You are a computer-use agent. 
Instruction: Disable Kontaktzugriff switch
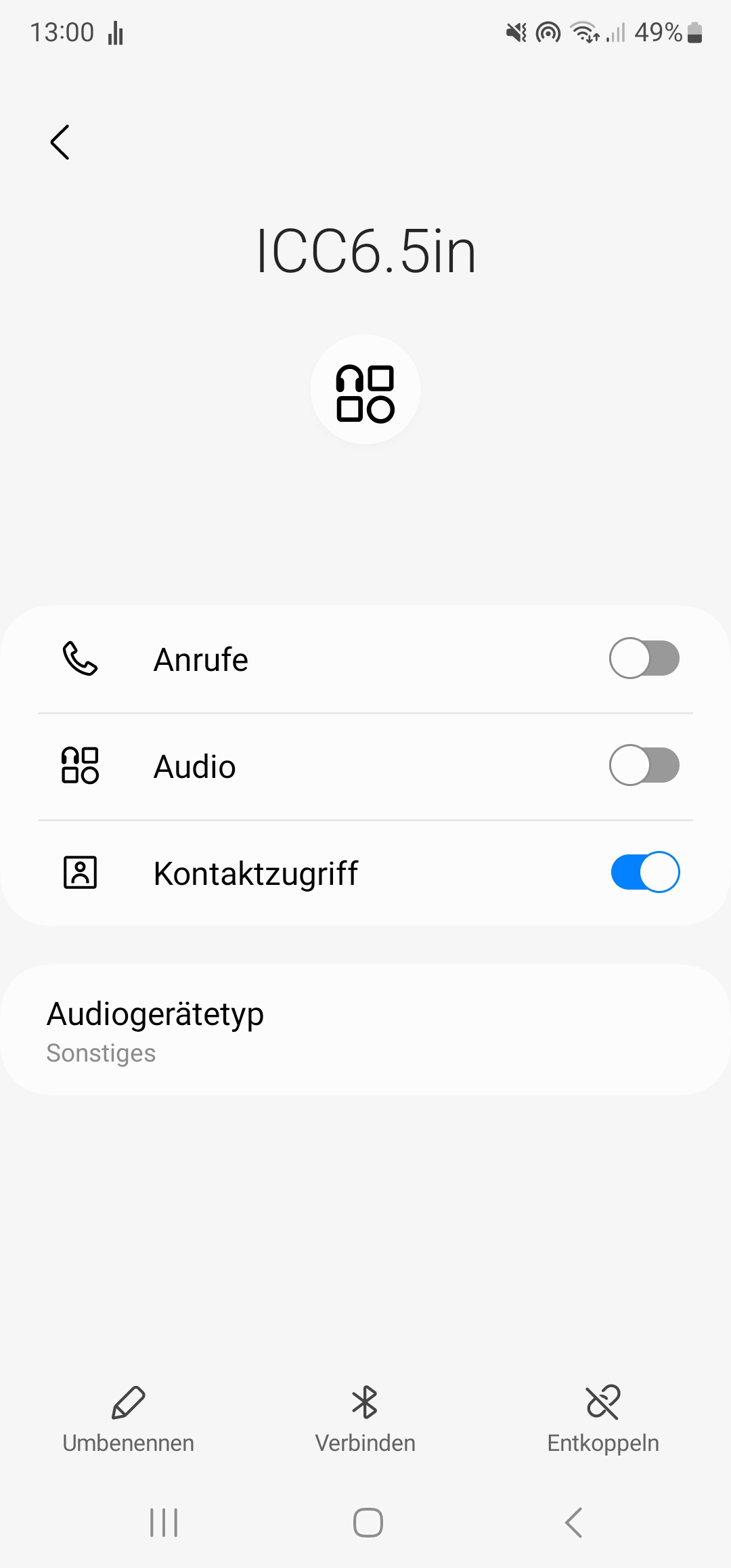coord(644,872)
